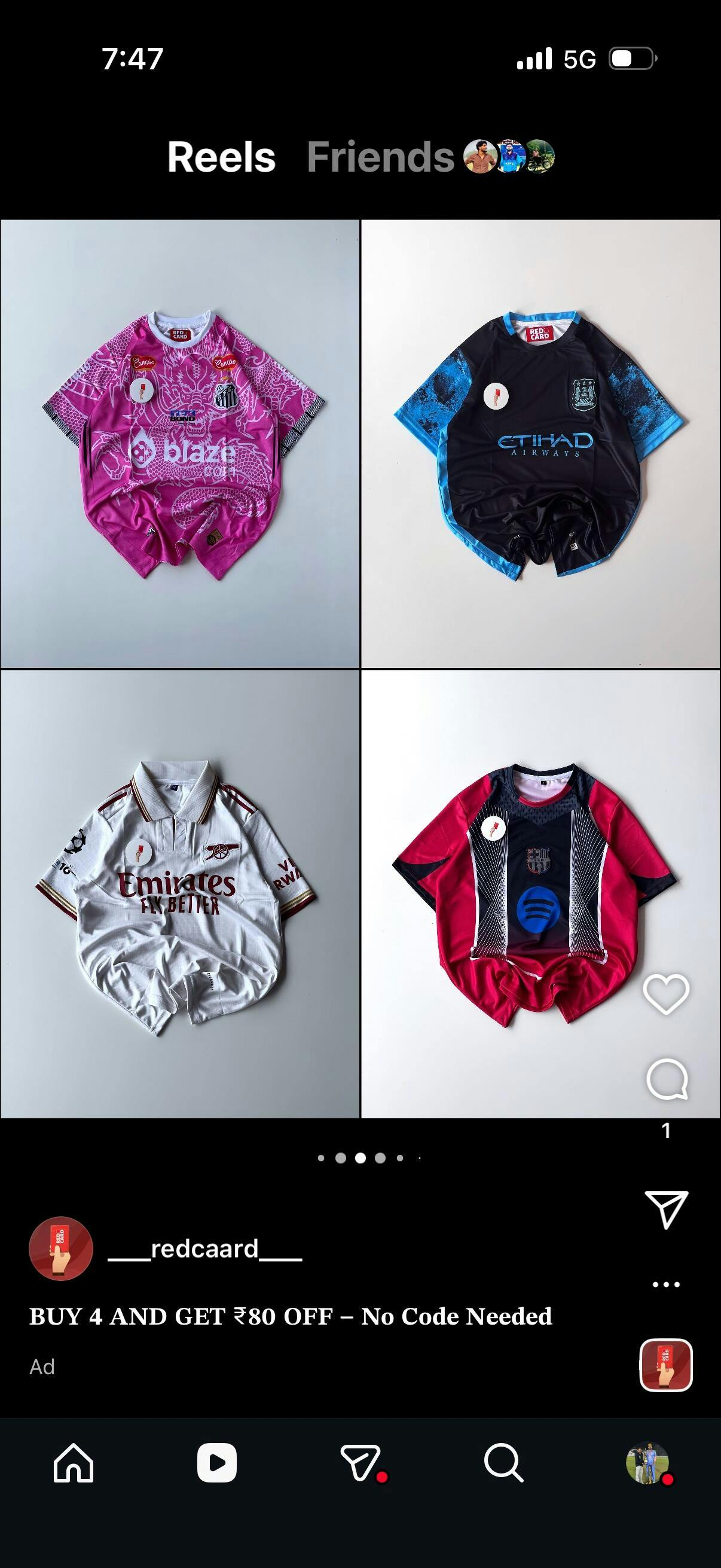
Task: Open the ___redcaard___ profile picture
Action: pos(61,1249)
